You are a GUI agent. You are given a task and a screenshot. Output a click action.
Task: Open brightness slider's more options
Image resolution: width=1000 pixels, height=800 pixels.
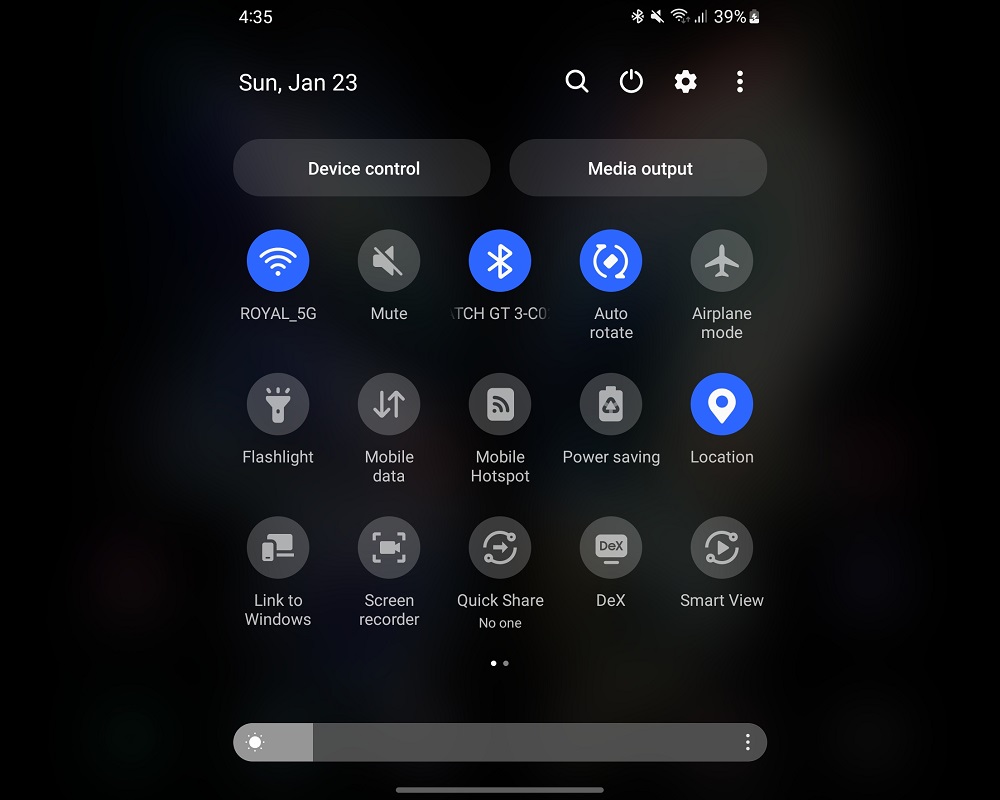click(x=747, y=742)
